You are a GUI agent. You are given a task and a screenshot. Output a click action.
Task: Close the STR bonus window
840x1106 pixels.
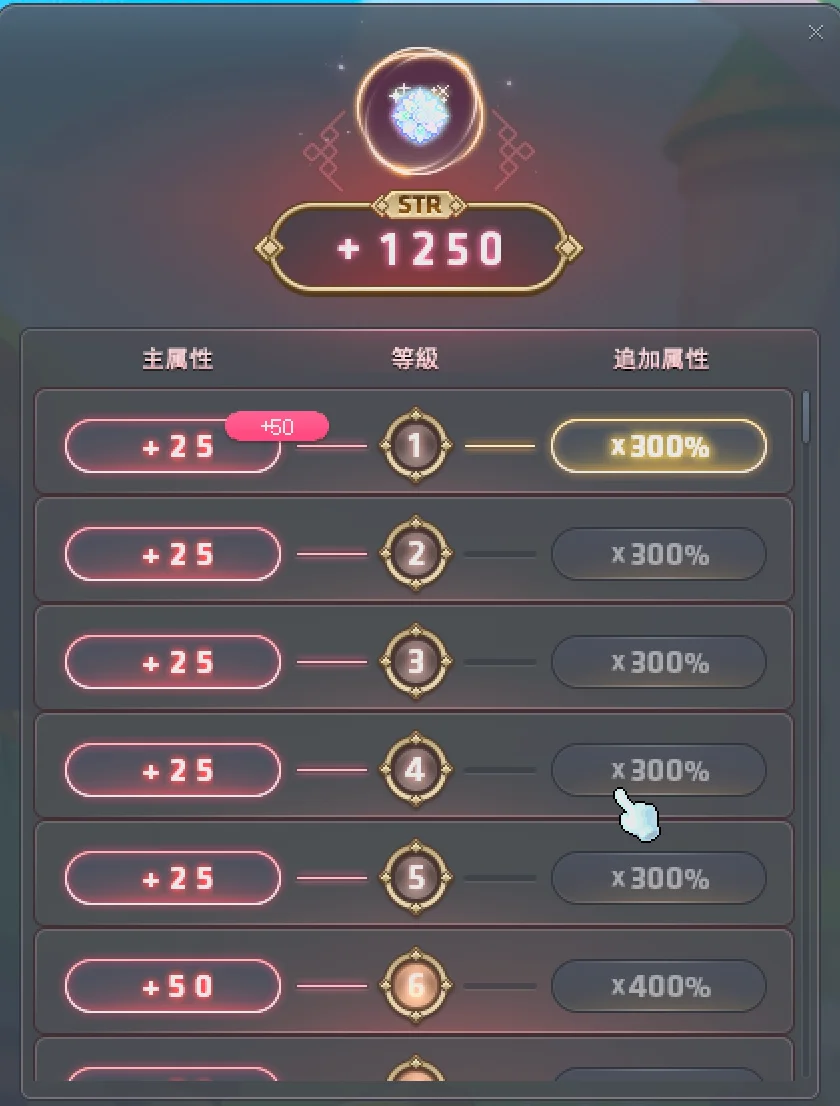pyautogui.click(x=815, y=32)
